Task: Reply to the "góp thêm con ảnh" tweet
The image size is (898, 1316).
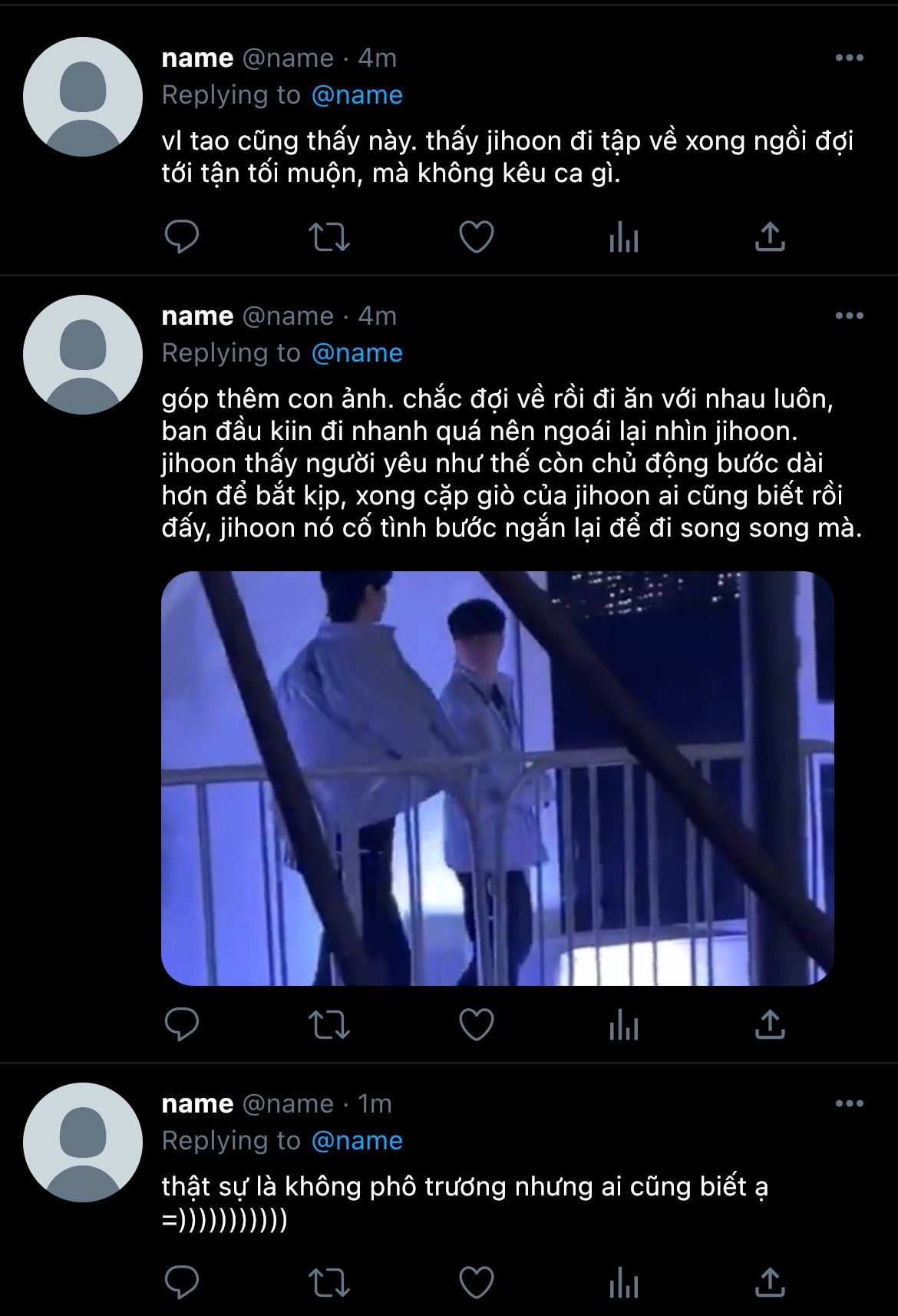Action: [182, 1024]
